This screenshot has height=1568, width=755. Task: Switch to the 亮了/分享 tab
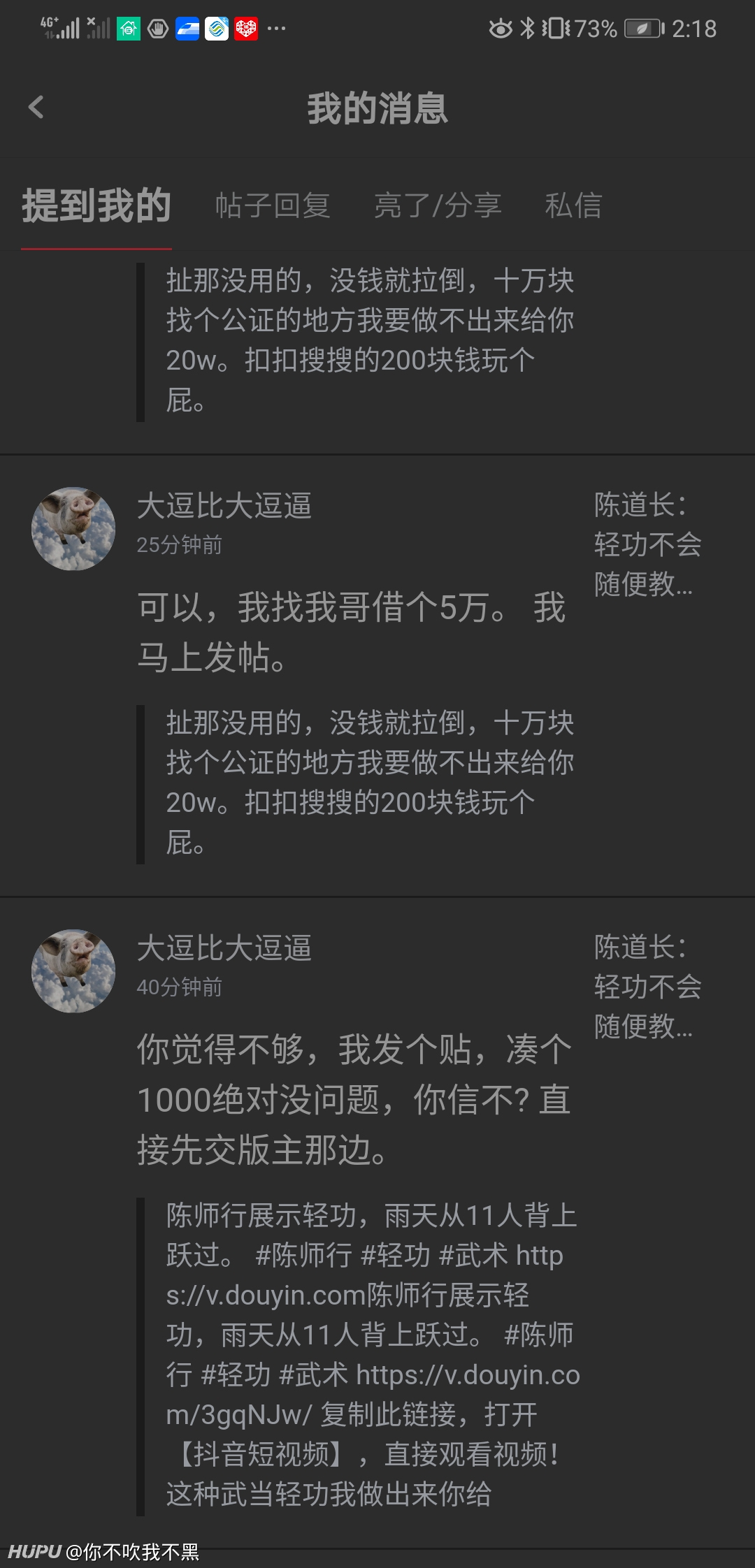[x=438, y=205]
